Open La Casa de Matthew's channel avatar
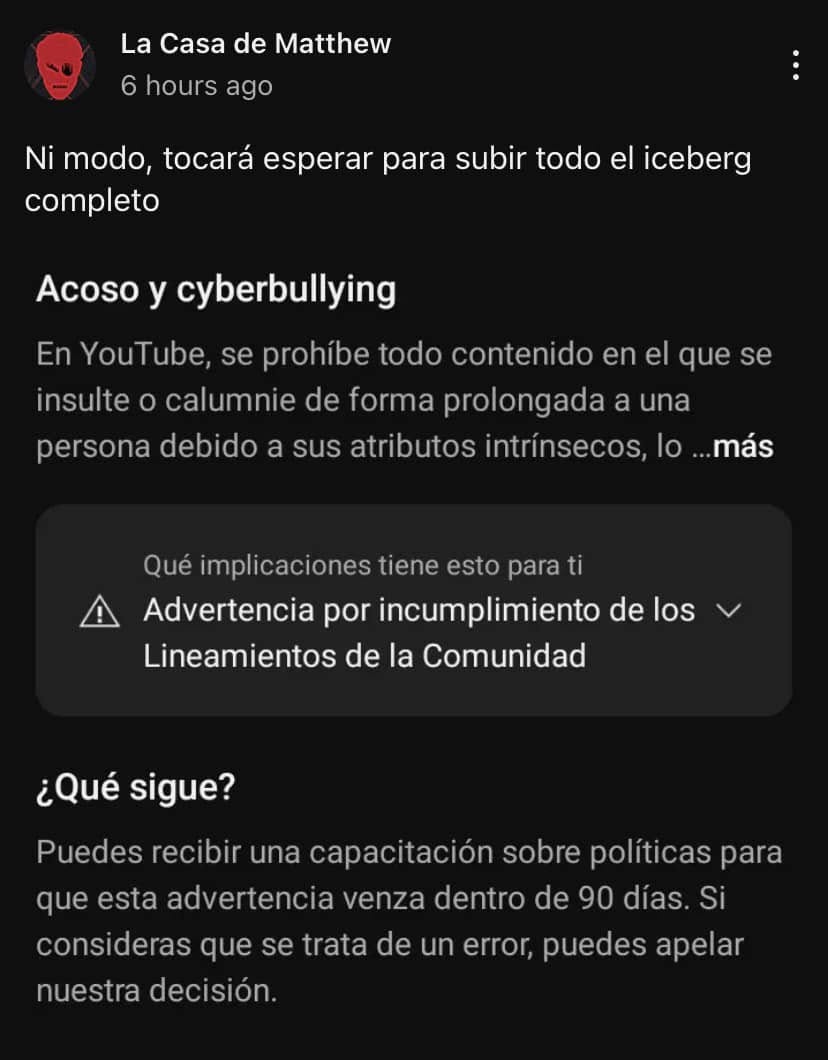 coord(59,66)
